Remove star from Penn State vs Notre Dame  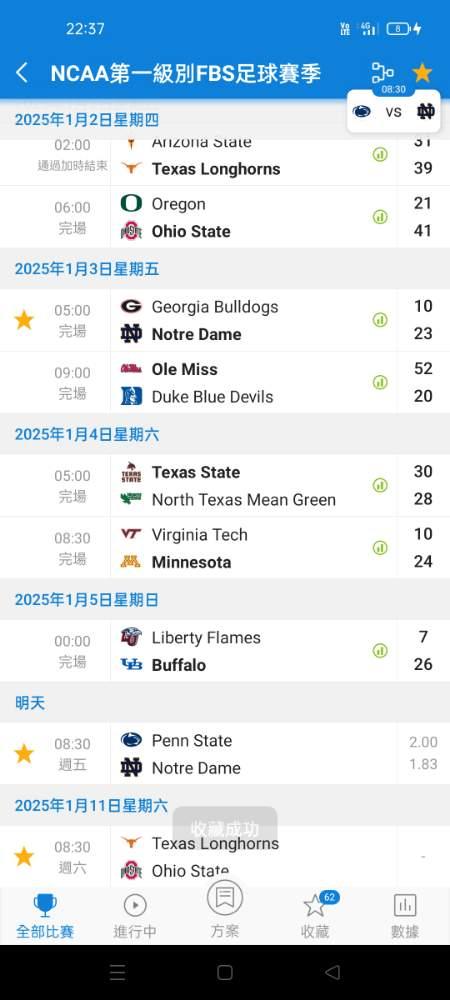(24, 754)
